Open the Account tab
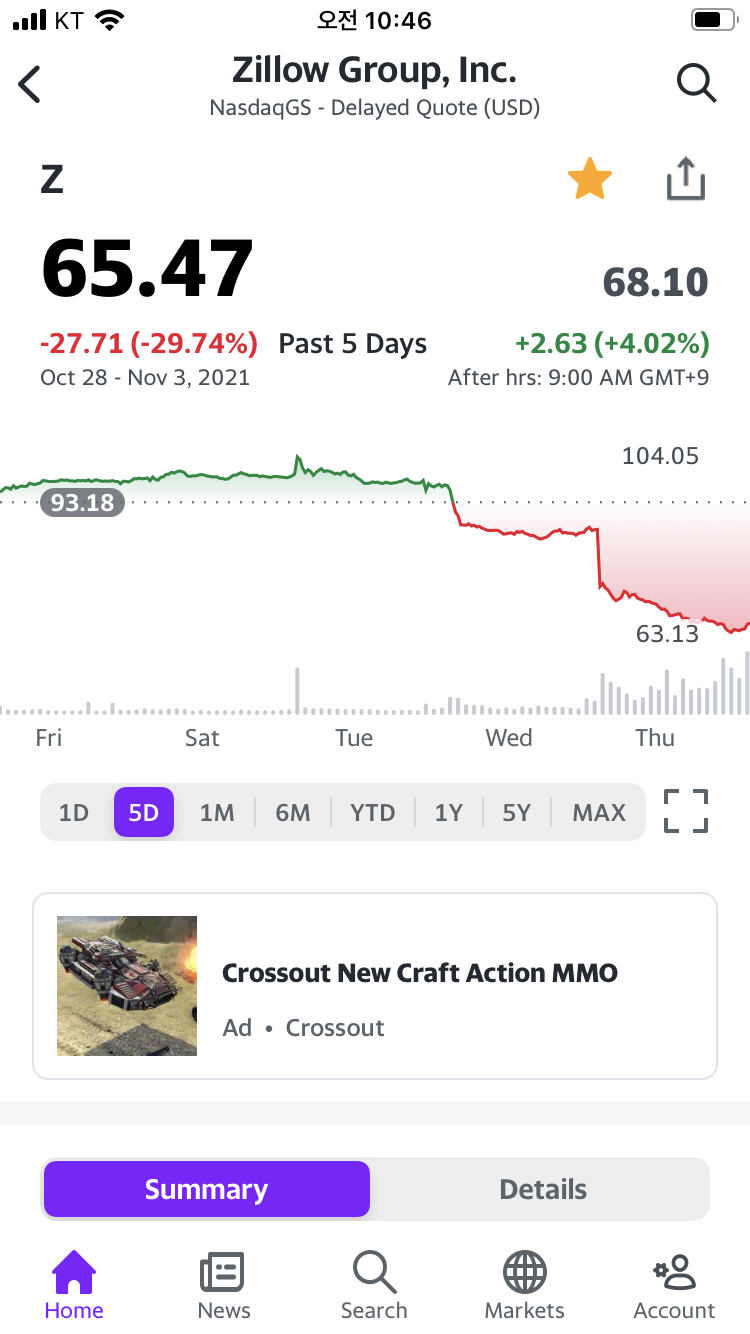This screenshot has height=1334, width=750. 674,1286
